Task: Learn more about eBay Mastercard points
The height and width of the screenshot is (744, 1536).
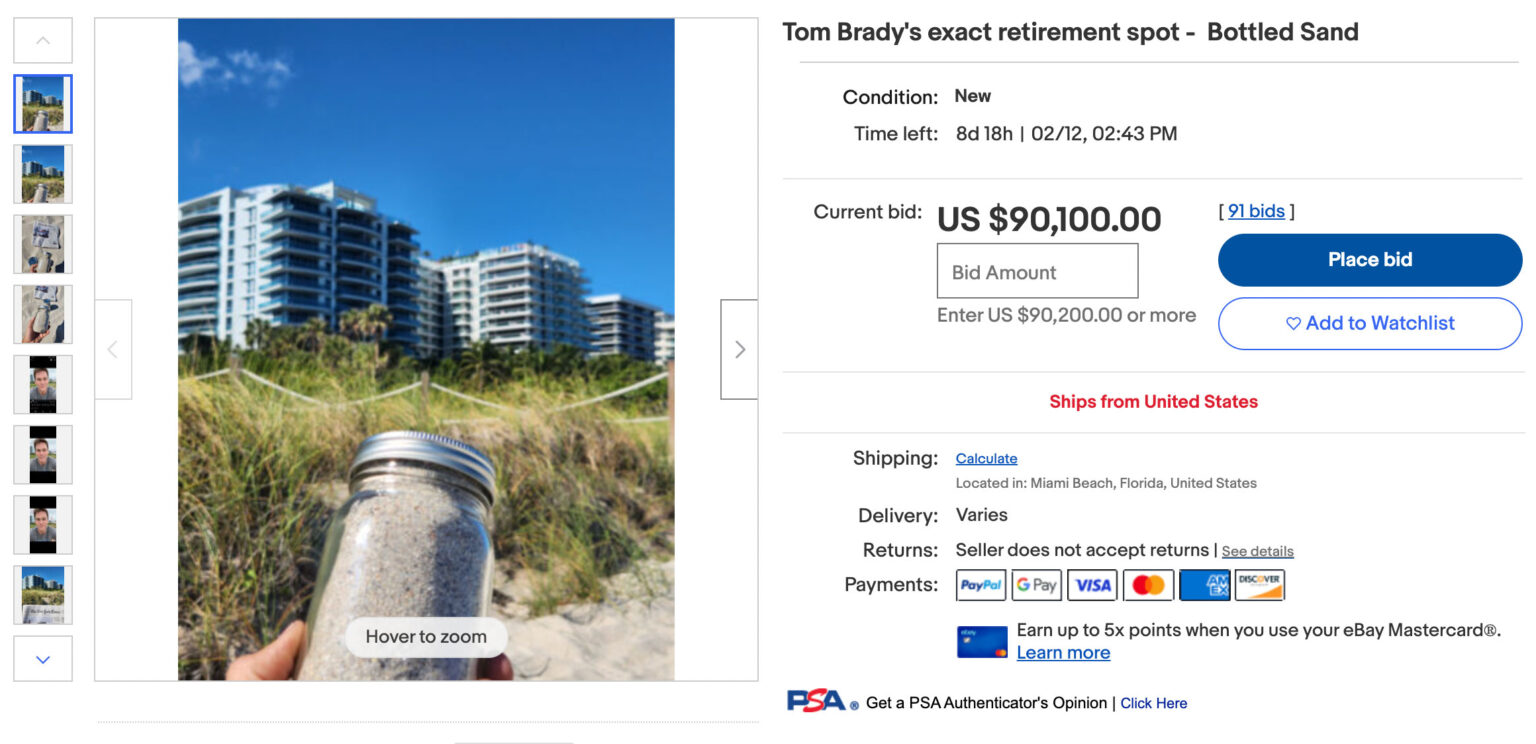Action: point(1063,653)
